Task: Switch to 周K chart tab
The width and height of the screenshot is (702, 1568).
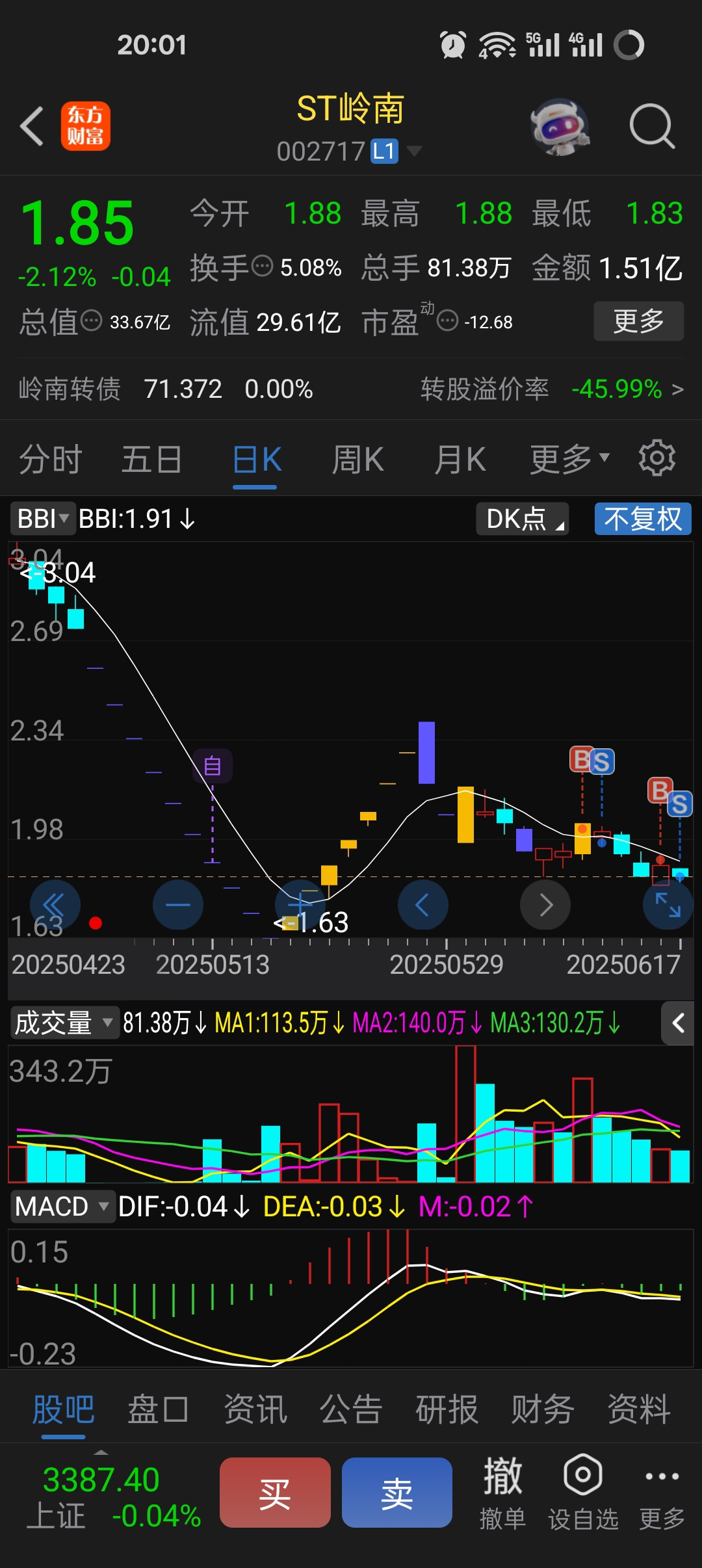Action: click(x=357, y=460)
